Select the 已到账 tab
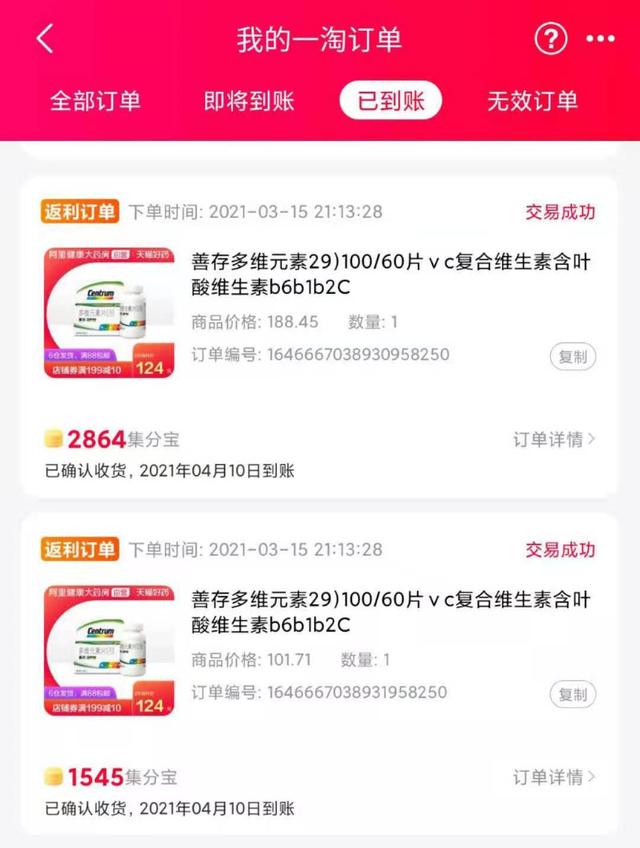The height and width of the screenshot is (848, 640). (391, 101)
